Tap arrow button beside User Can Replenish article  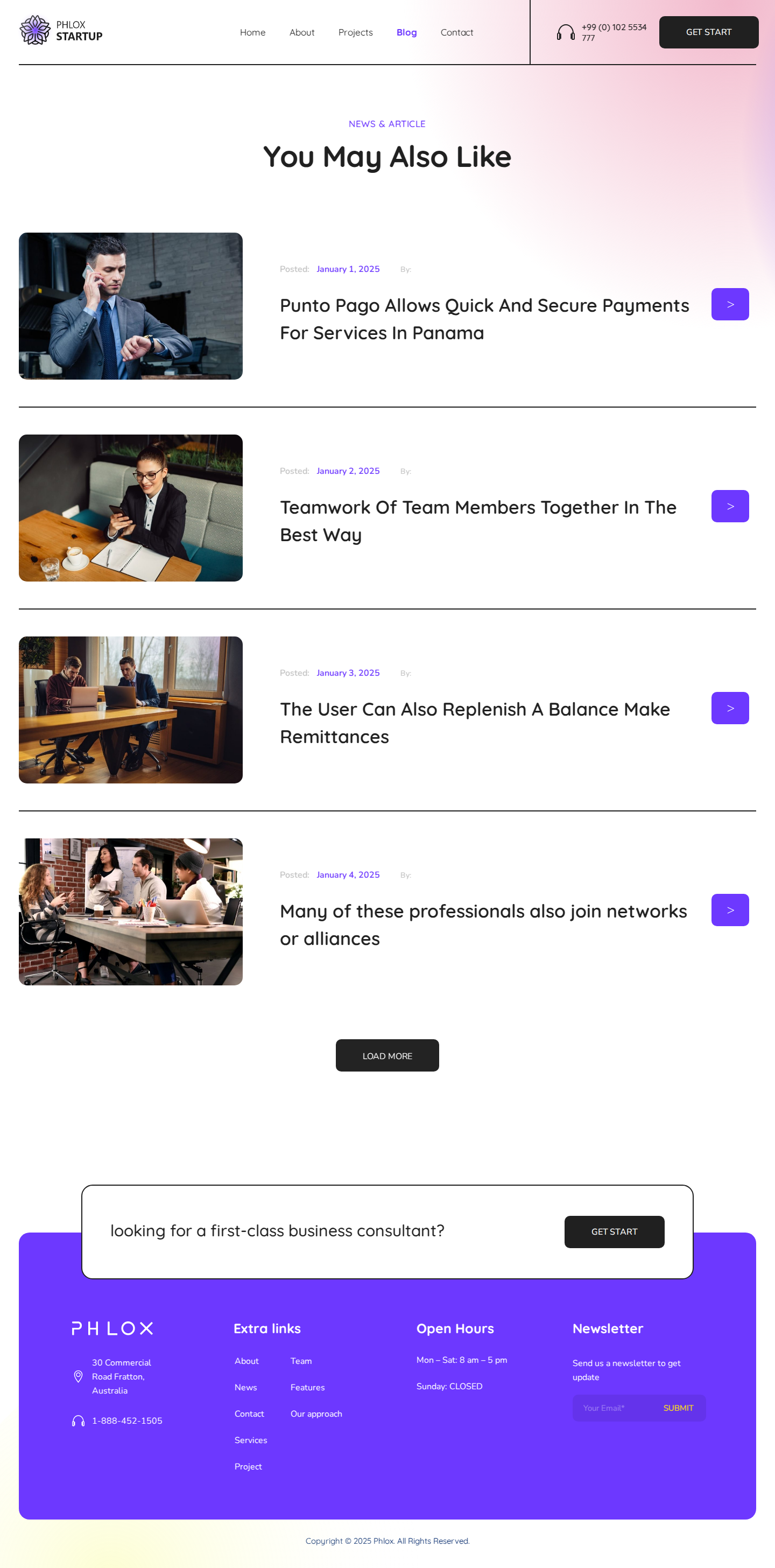point(729,708)
